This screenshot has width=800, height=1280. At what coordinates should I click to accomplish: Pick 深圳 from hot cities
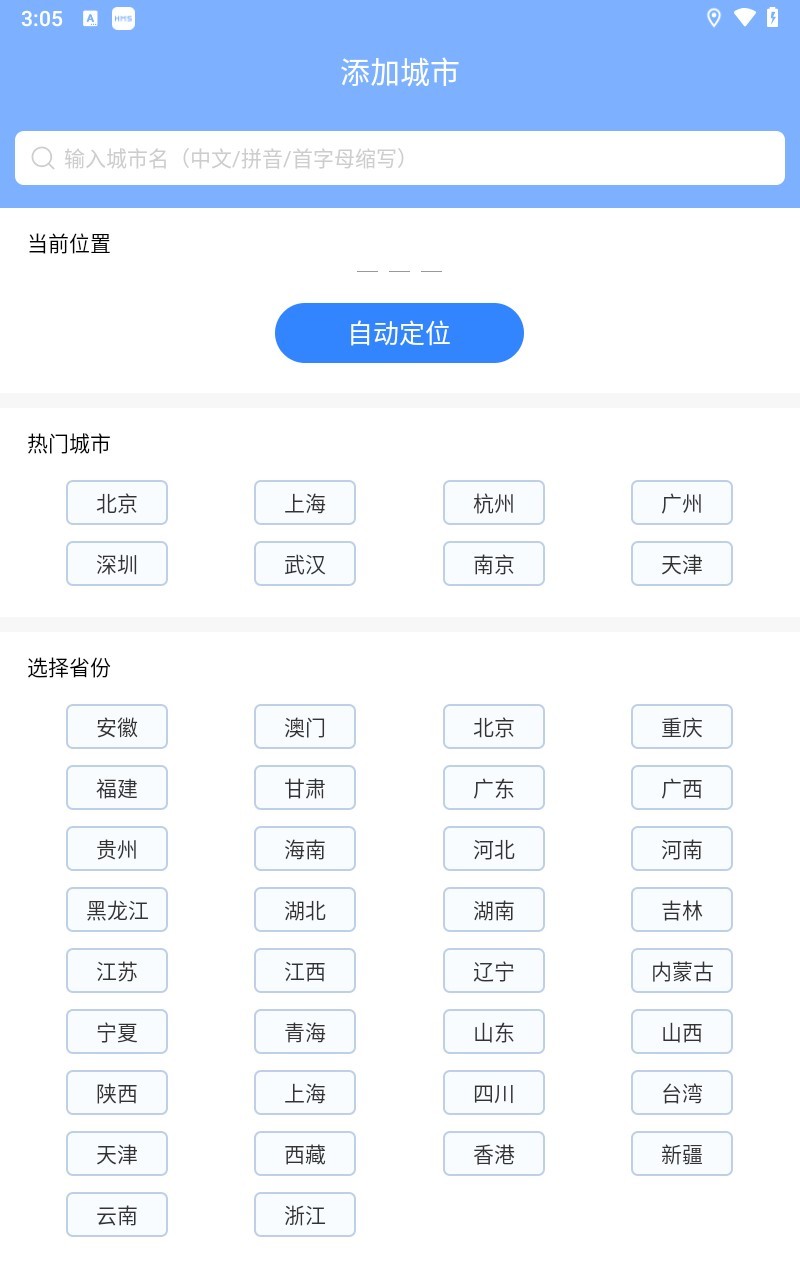point(117,564)
